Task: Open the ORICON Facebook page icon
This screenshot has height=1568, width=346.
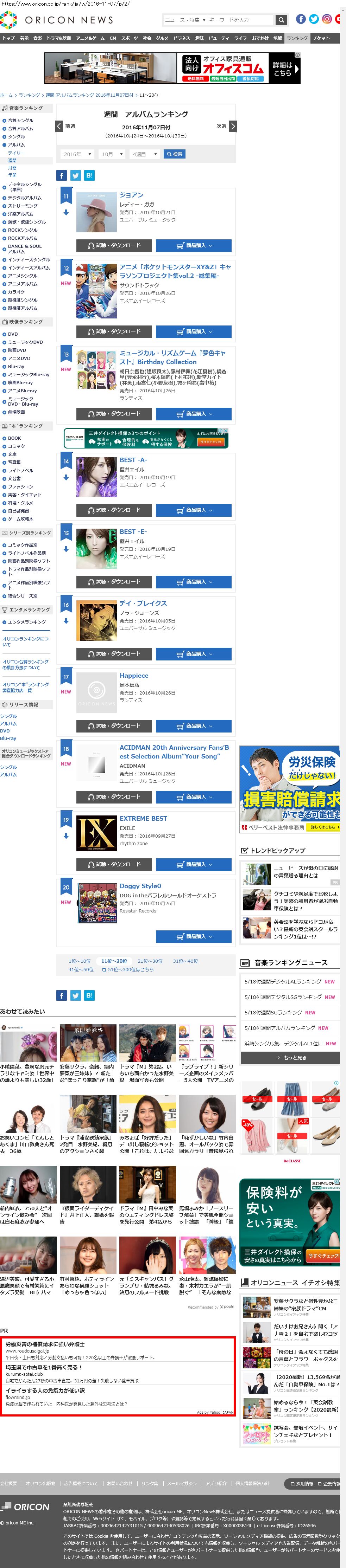Action: coord(300,19)
